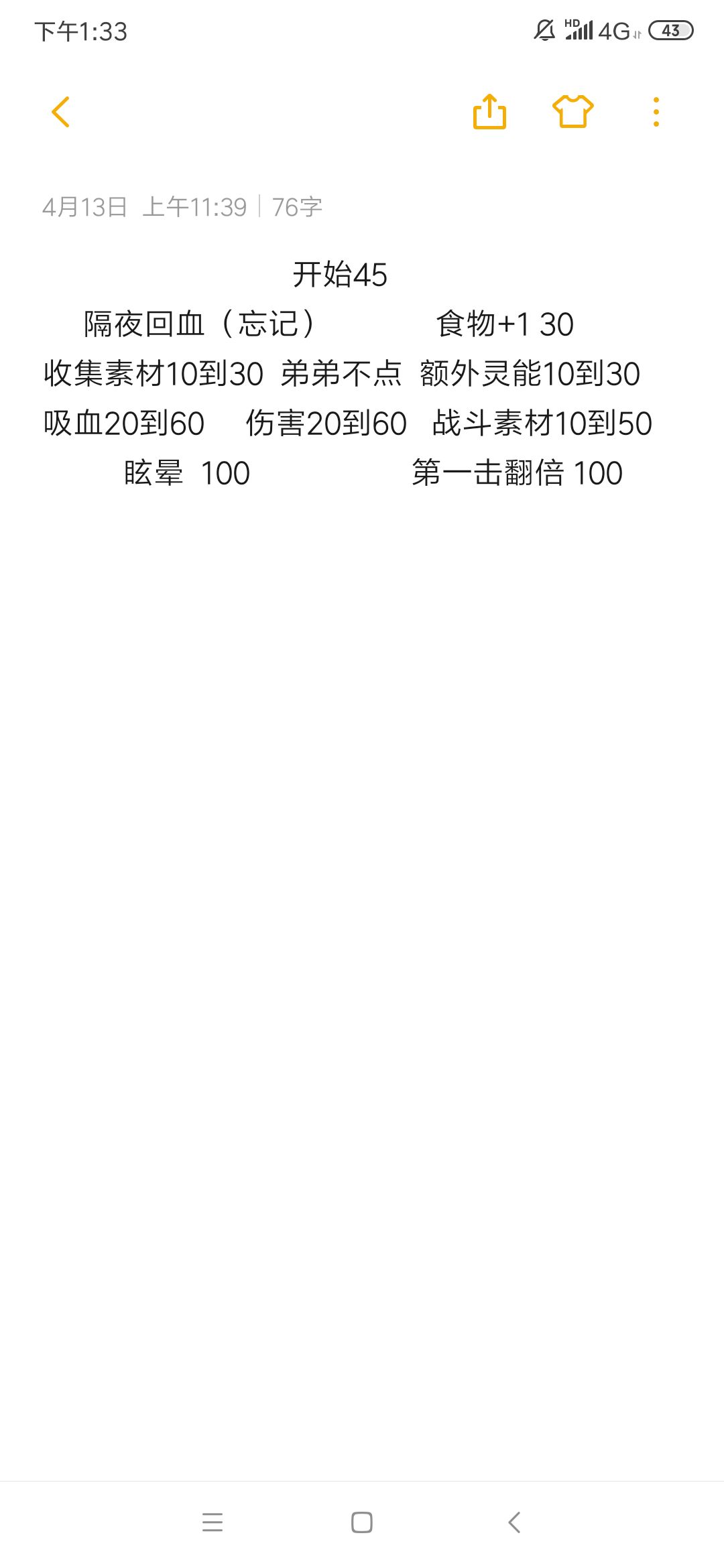Tap the notification-muted bell icon in status bar
Screen dimensions: 724x1568
(544, 29)
